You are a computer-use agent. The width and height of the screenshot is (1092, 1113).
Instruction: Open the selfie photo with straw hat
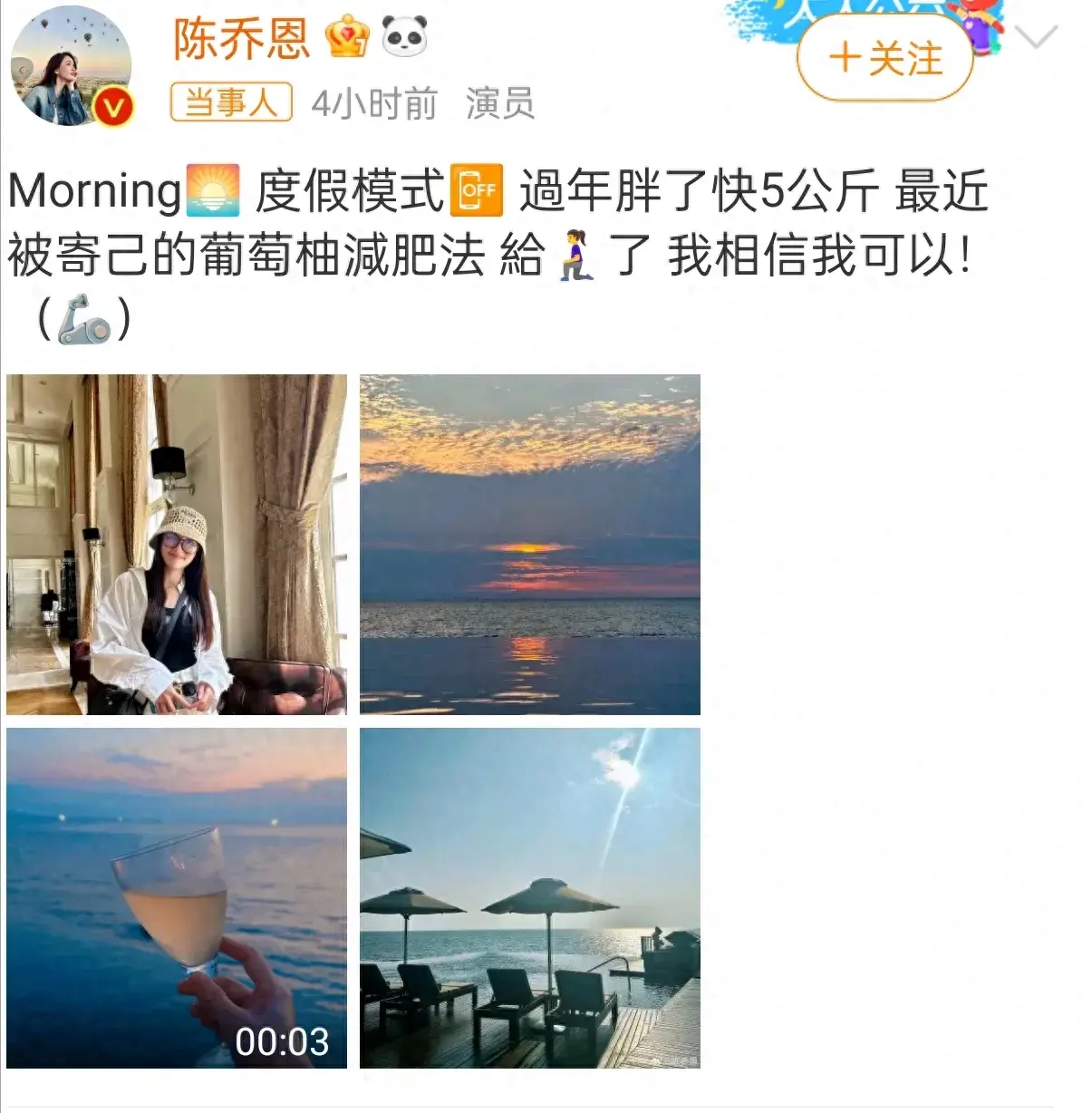[177, 545]
